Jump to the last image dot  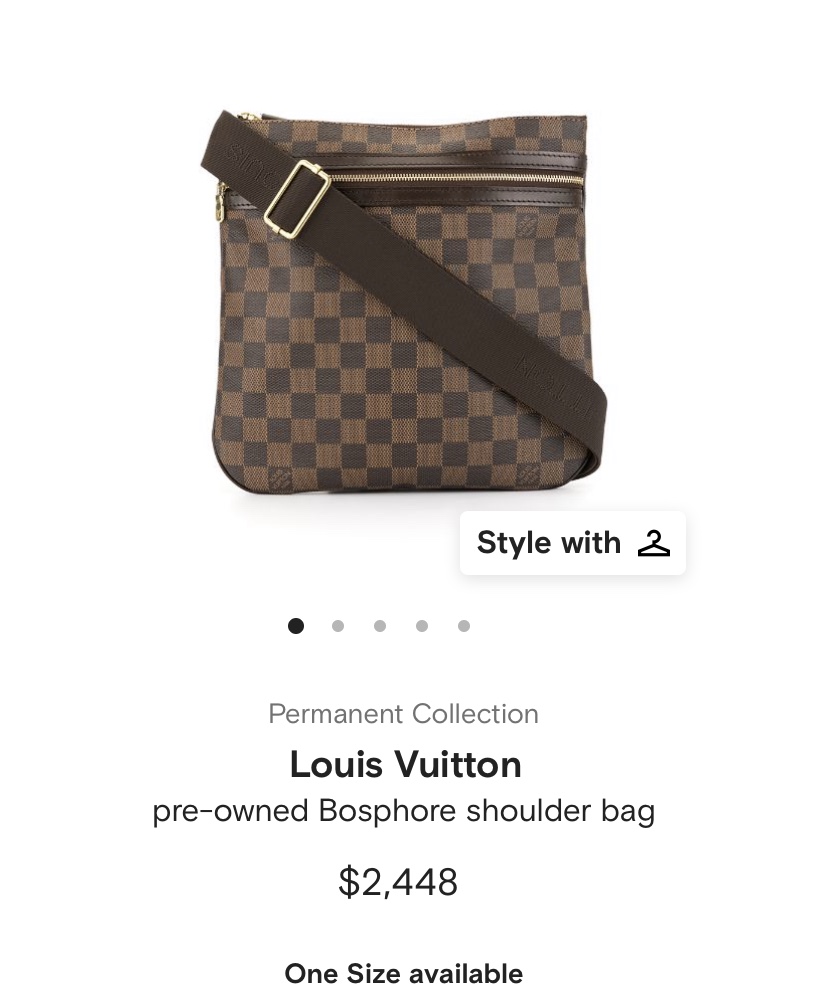pyautogui.click(x=464, y=626)
